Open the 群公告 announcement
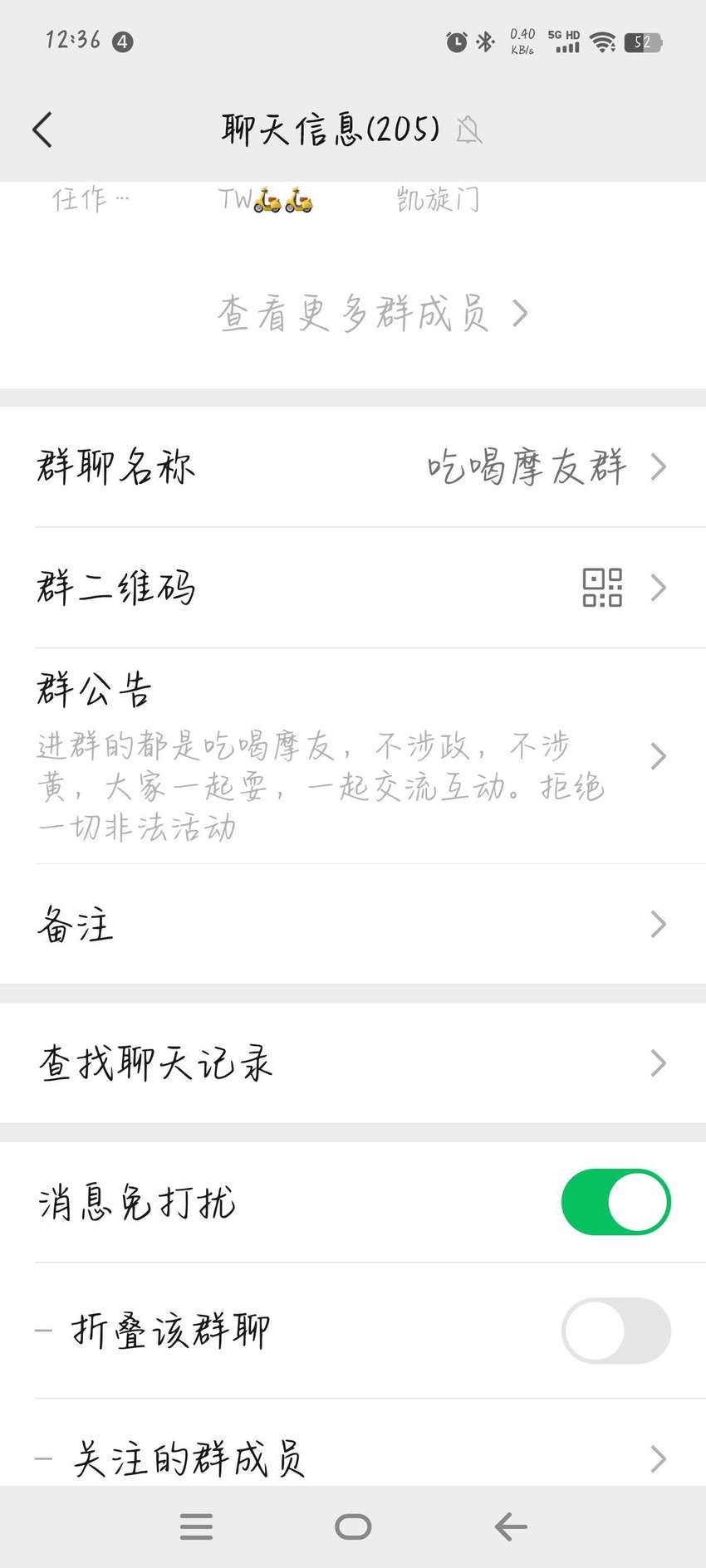The height and width of the screenshot is (1568, 706). [x=353, y=756]
